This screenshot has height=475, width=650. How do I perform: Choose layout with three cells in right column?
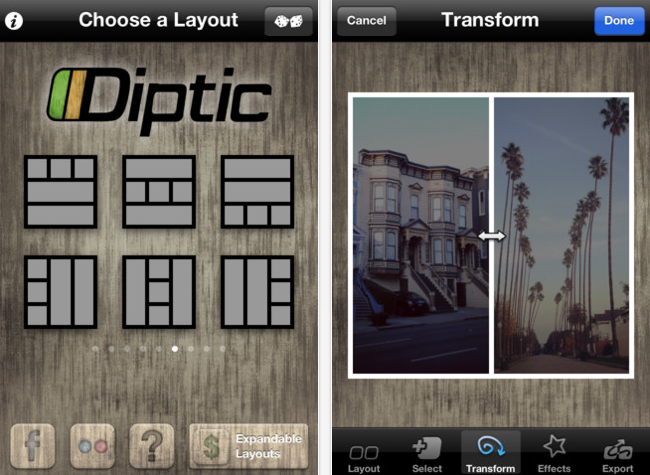[257, 292]
